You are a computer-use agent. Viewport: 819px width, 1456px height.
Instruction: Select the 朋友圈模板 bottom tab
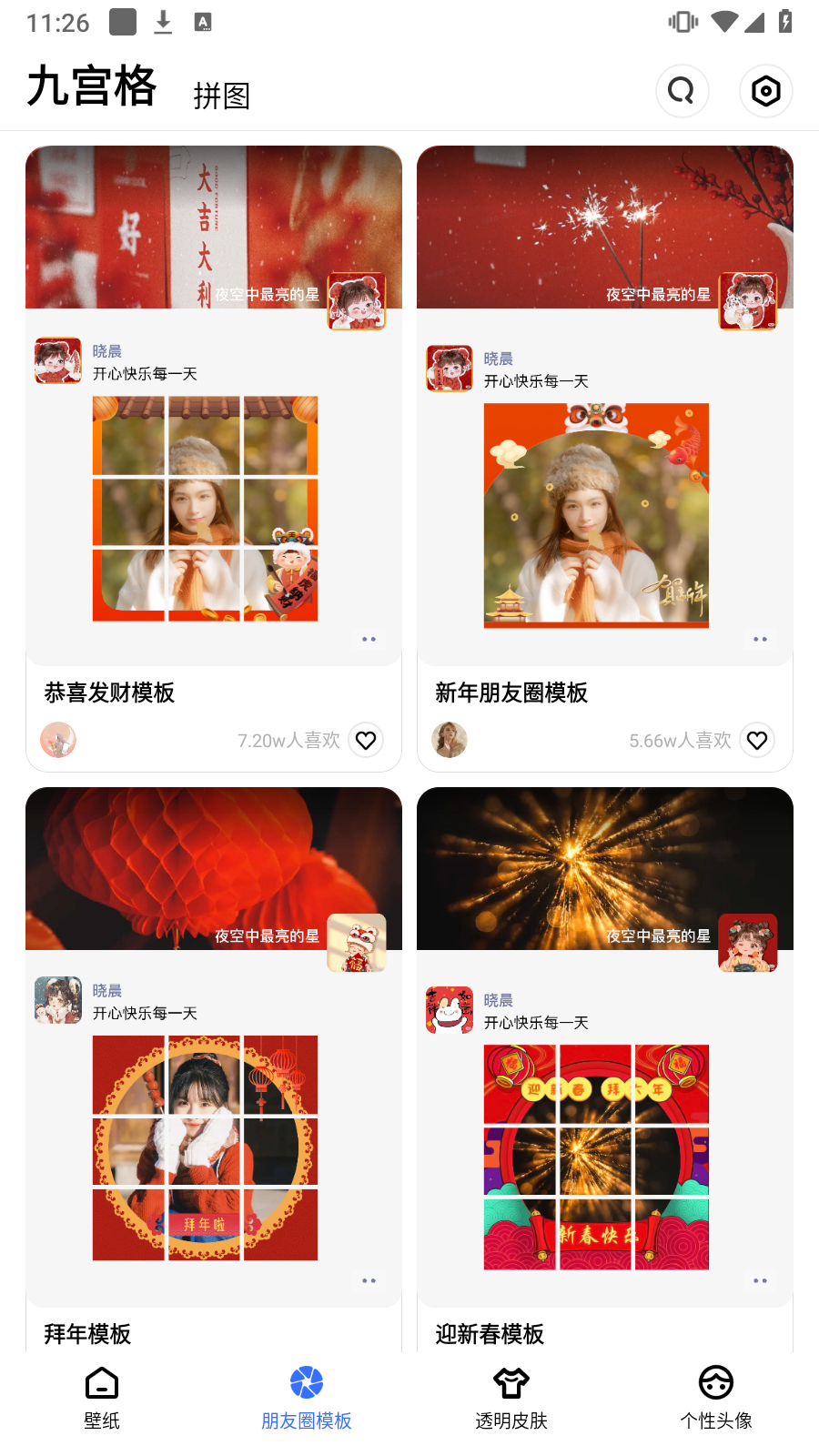pyautogui.click(x=307, y=1399)
